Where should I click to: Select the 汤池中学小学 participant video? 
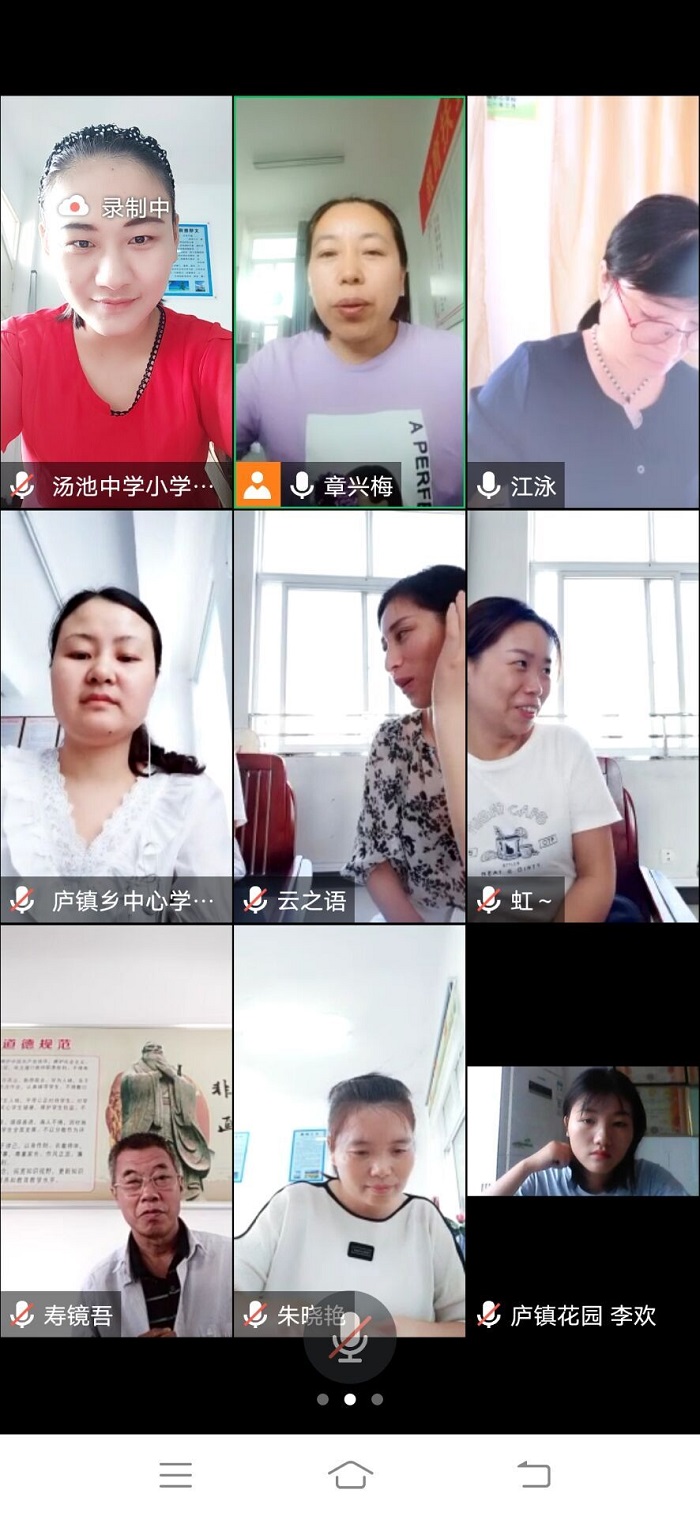click(x=116, y=300)
